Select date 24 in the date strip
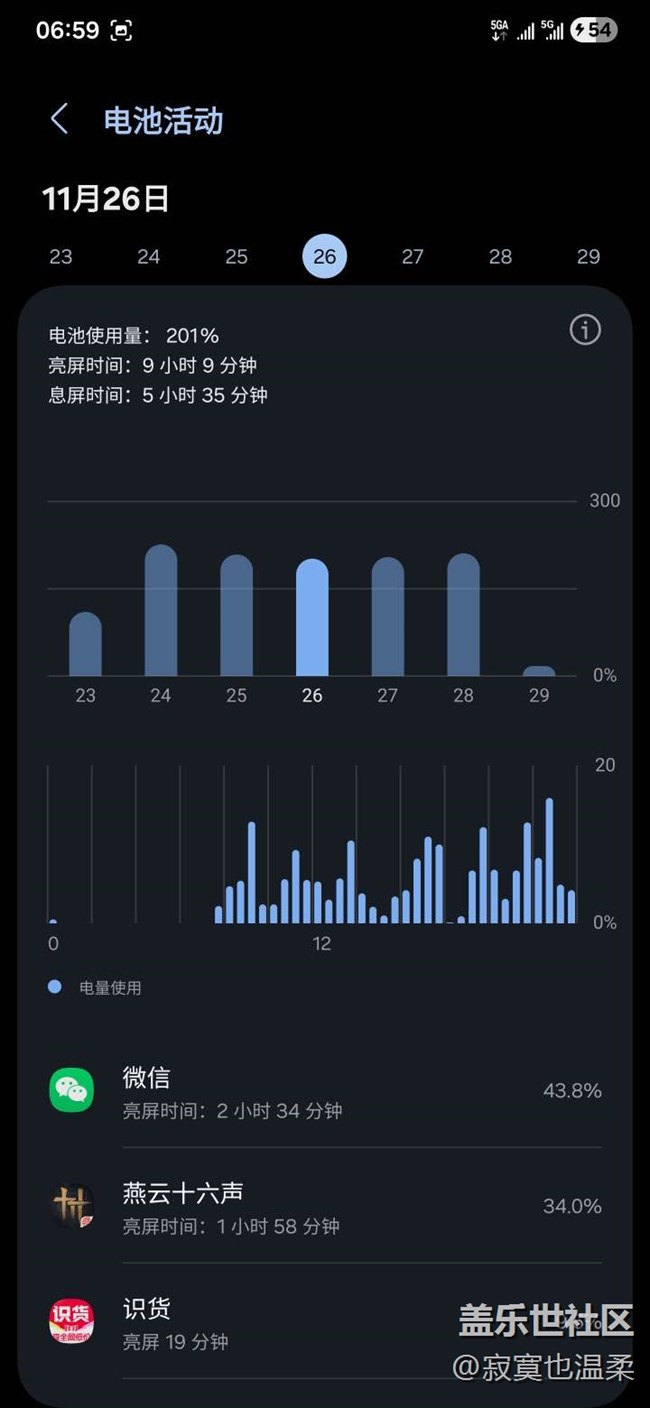Image resolution: width=650 pixels, height=1408 pixels. pyautogui.click(x=149, y=257)
